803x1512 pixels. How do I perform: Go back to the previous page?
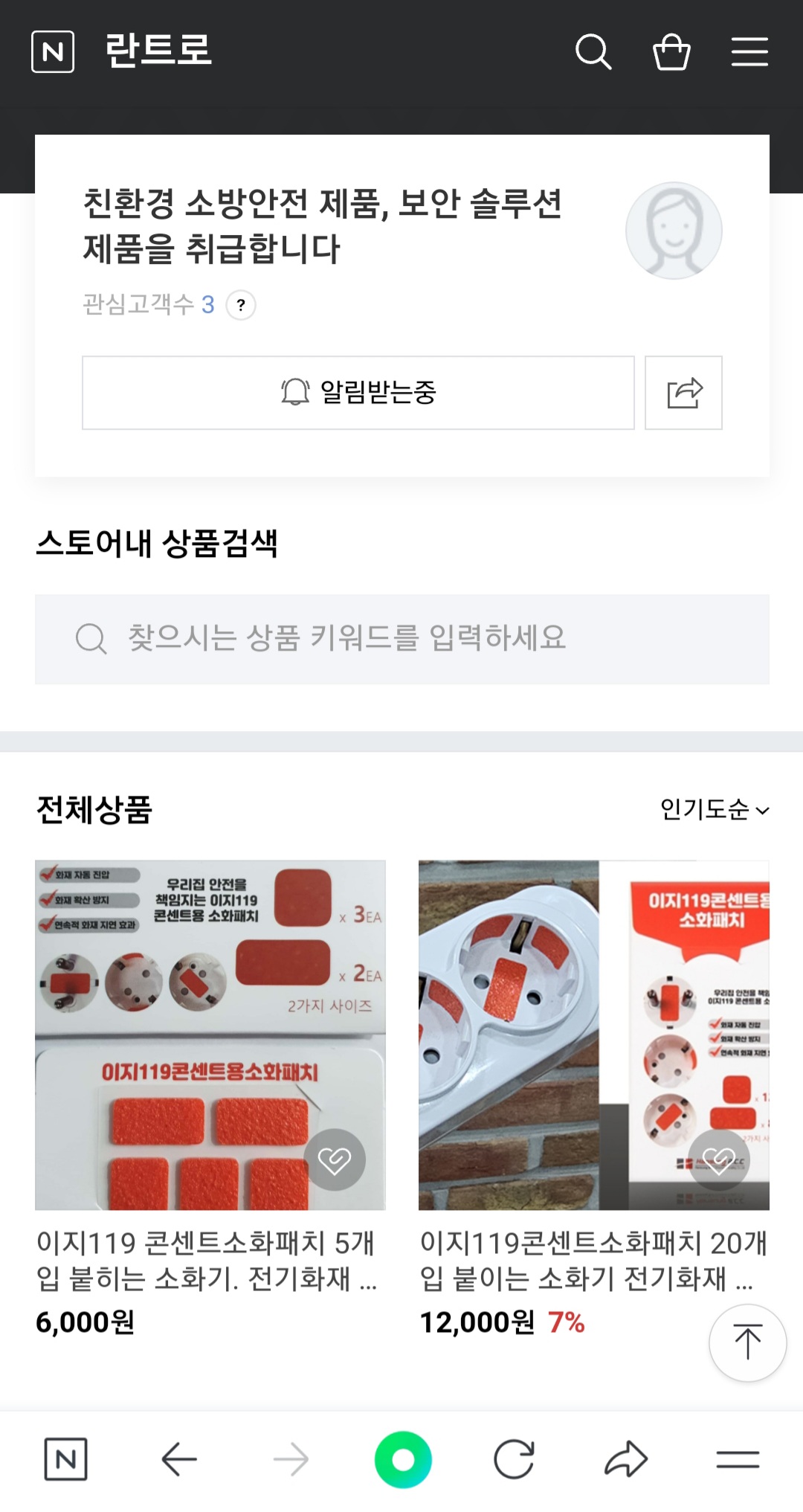[x=179, y=1459]
